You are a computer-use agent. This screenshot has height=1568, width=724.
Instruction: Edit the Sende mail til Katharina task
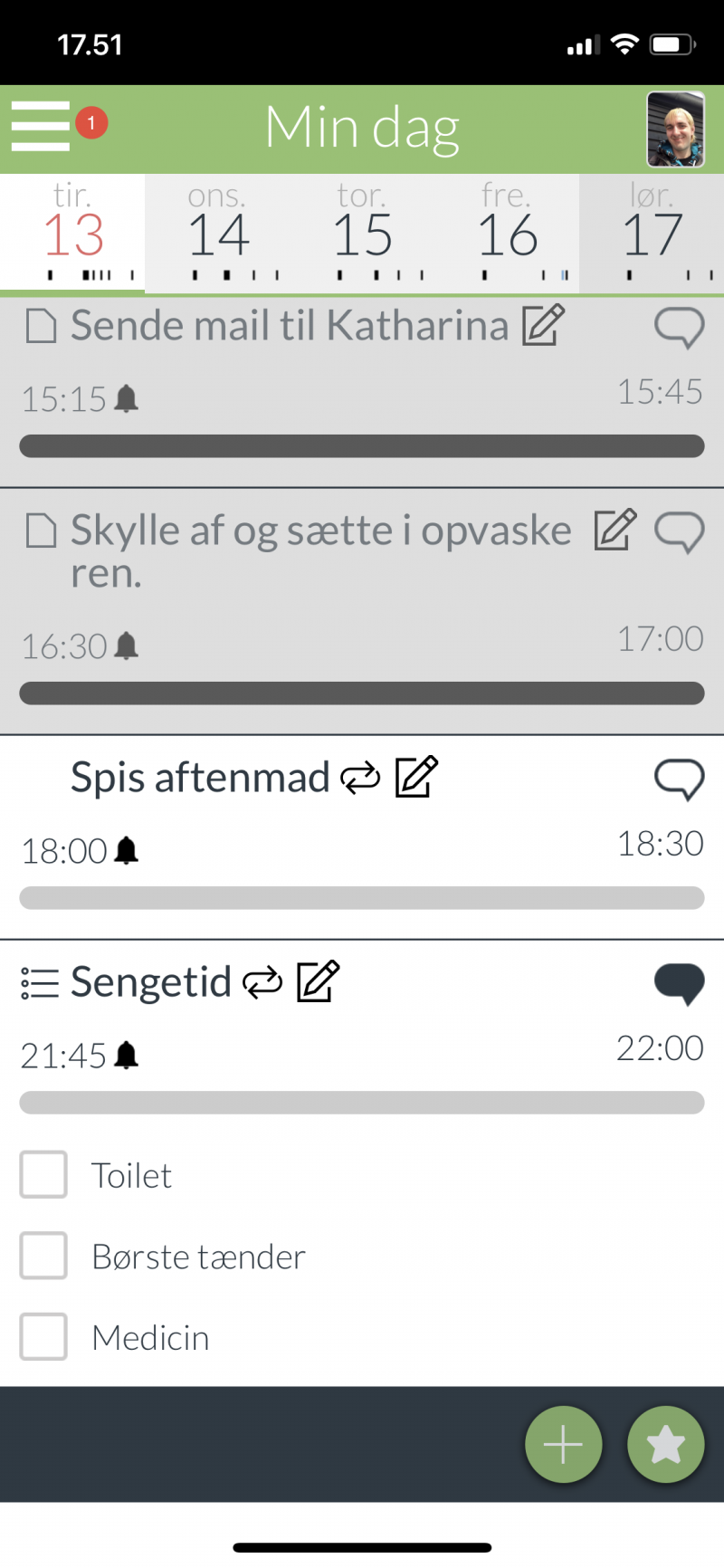543,325
